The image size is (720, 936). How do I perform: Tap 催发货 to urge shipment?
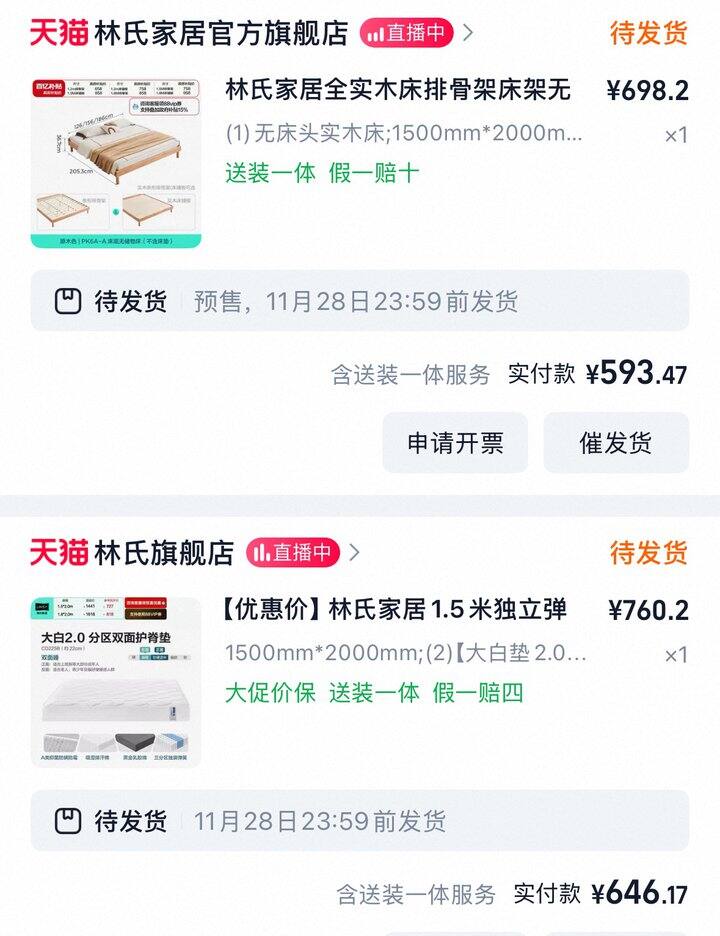pyautogui.click(x=616, y=443)
